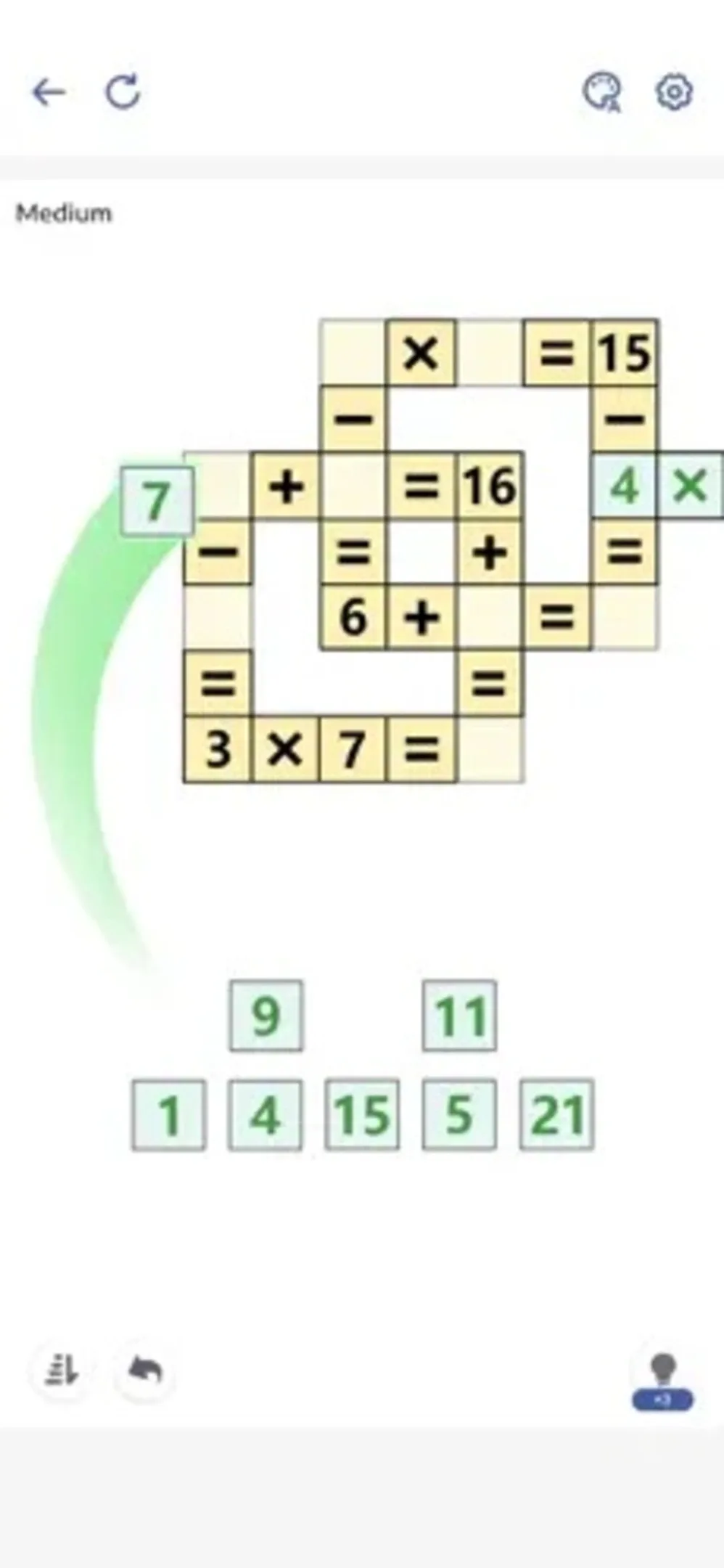Tap the placed green 4 tile
Viewport: 724px width, 1568px height.
[x=624, y=485]
